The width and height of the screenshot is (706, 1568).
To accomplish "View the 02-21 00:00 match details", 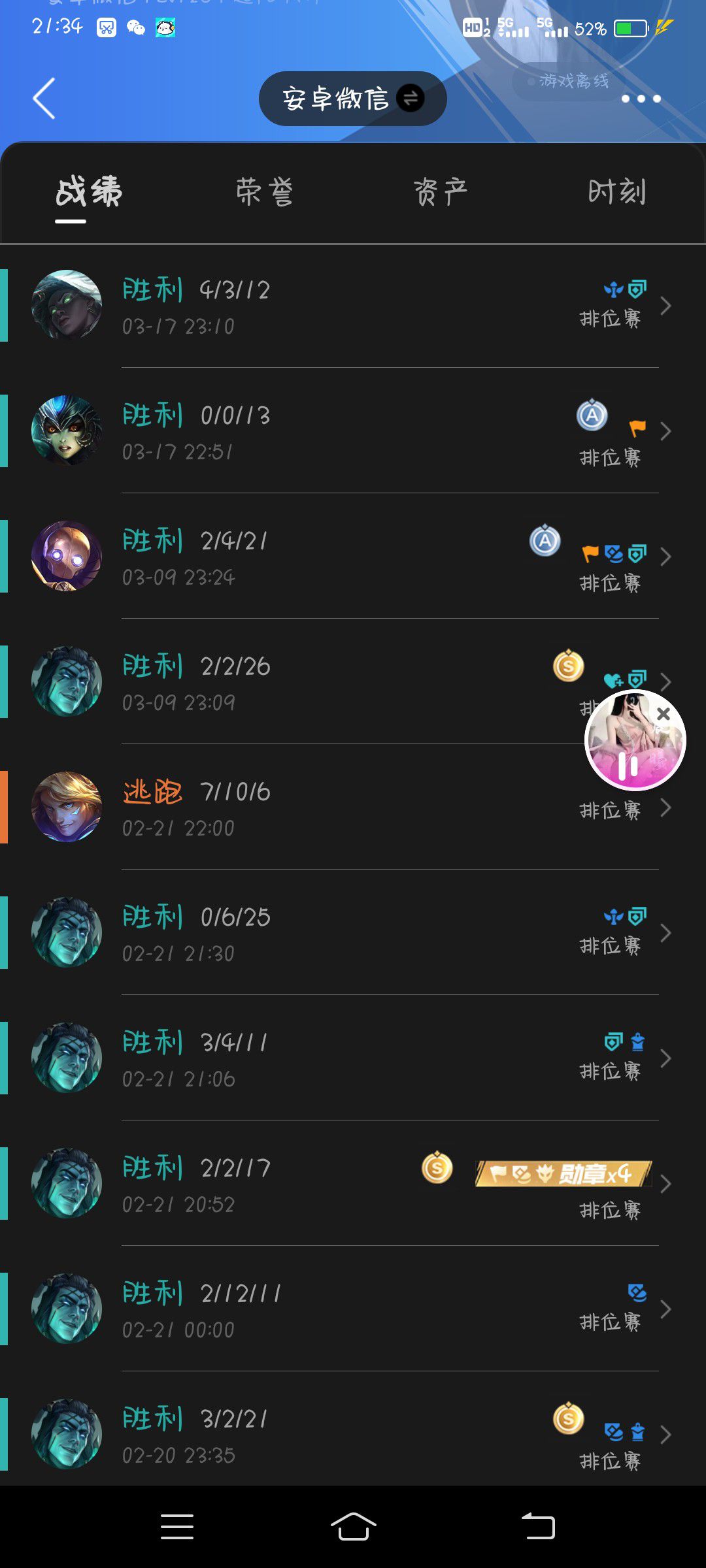I will (353, 1309).
